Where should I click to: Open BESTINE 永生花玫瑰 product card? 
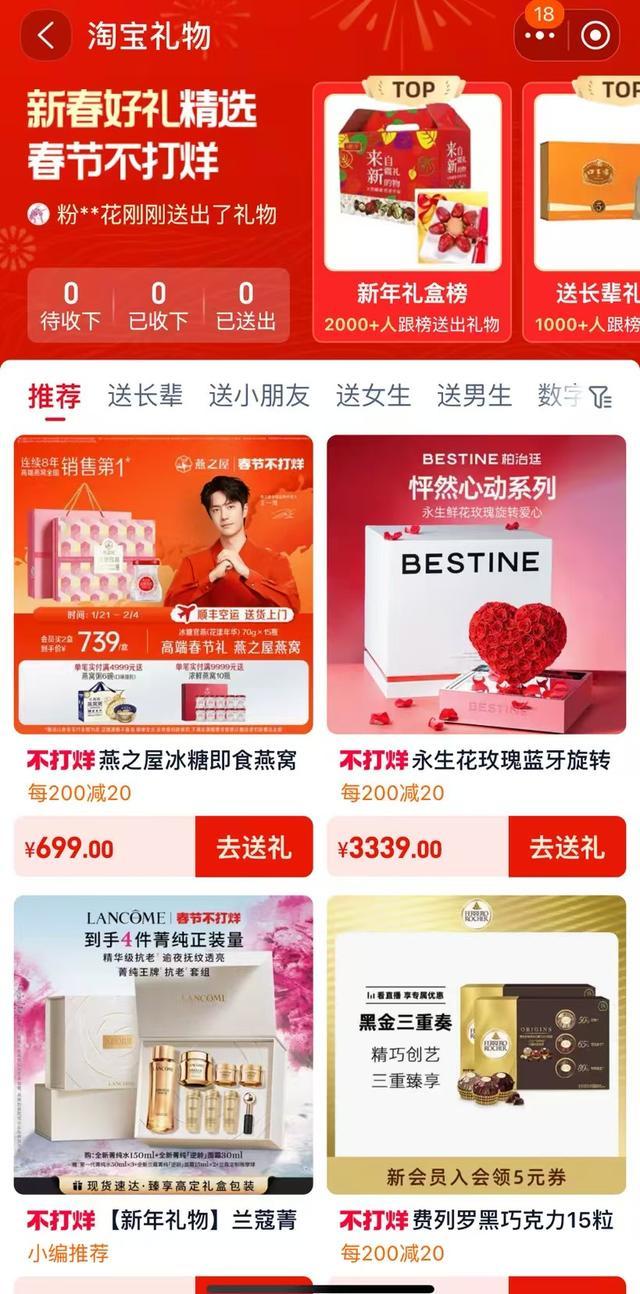tap(476, 585)
